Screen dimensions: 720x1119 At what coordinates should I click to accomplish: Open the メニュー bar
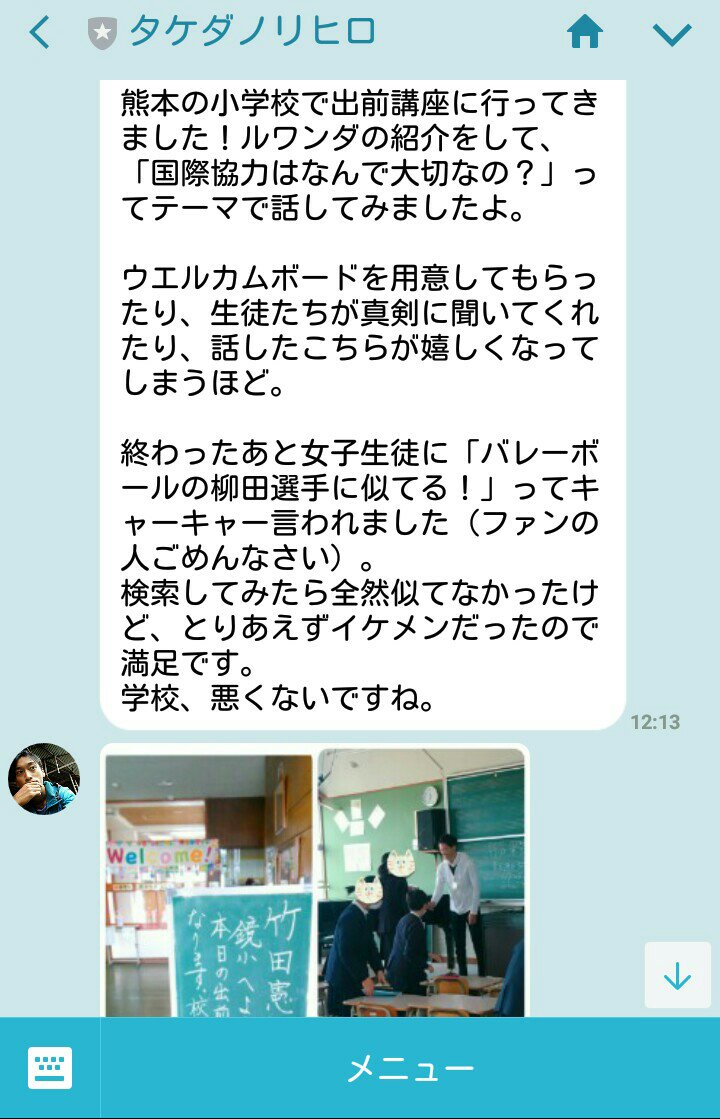point(410,1069)
